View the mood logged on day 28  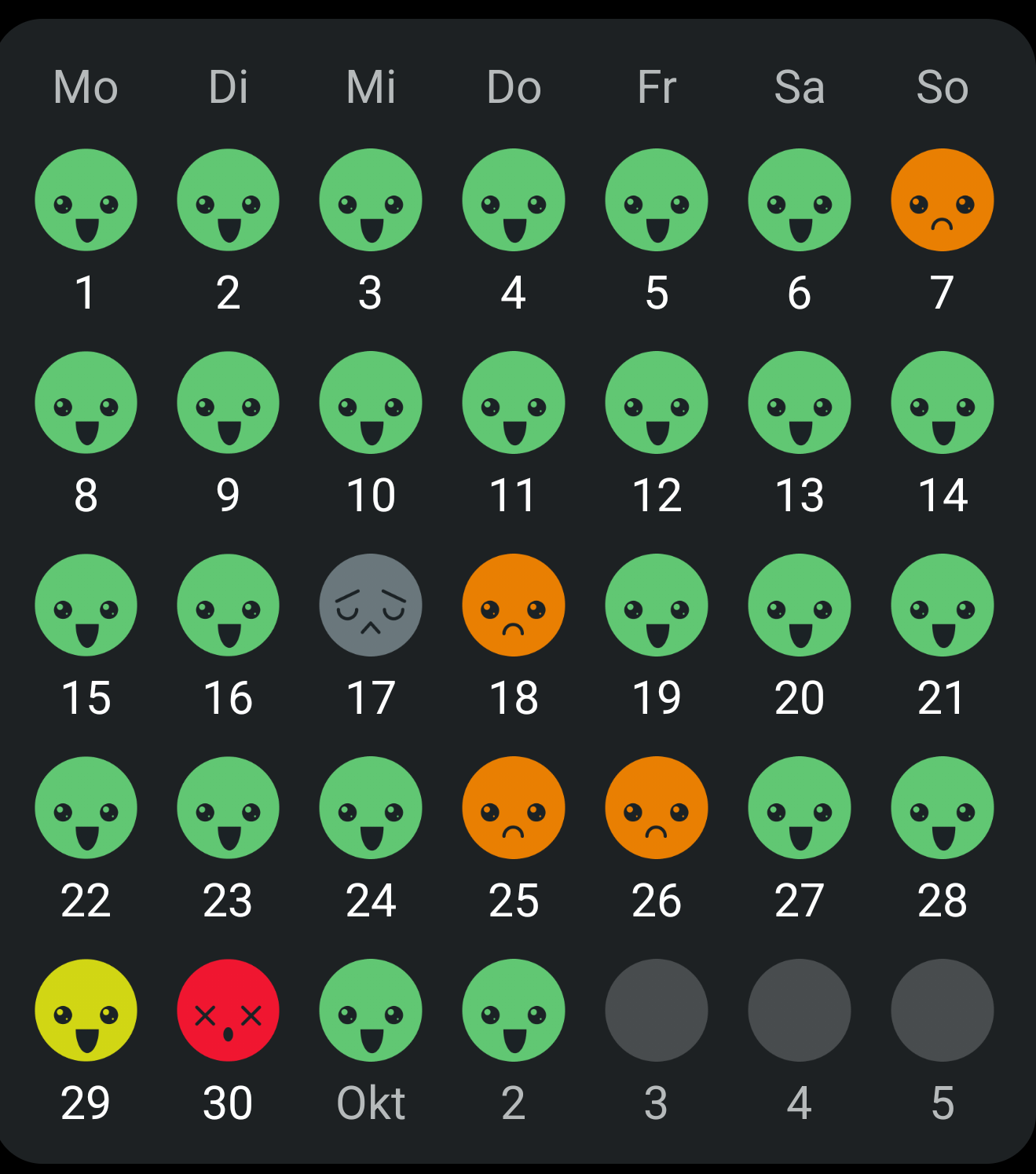pyautogui.click(x=942, y=807)
